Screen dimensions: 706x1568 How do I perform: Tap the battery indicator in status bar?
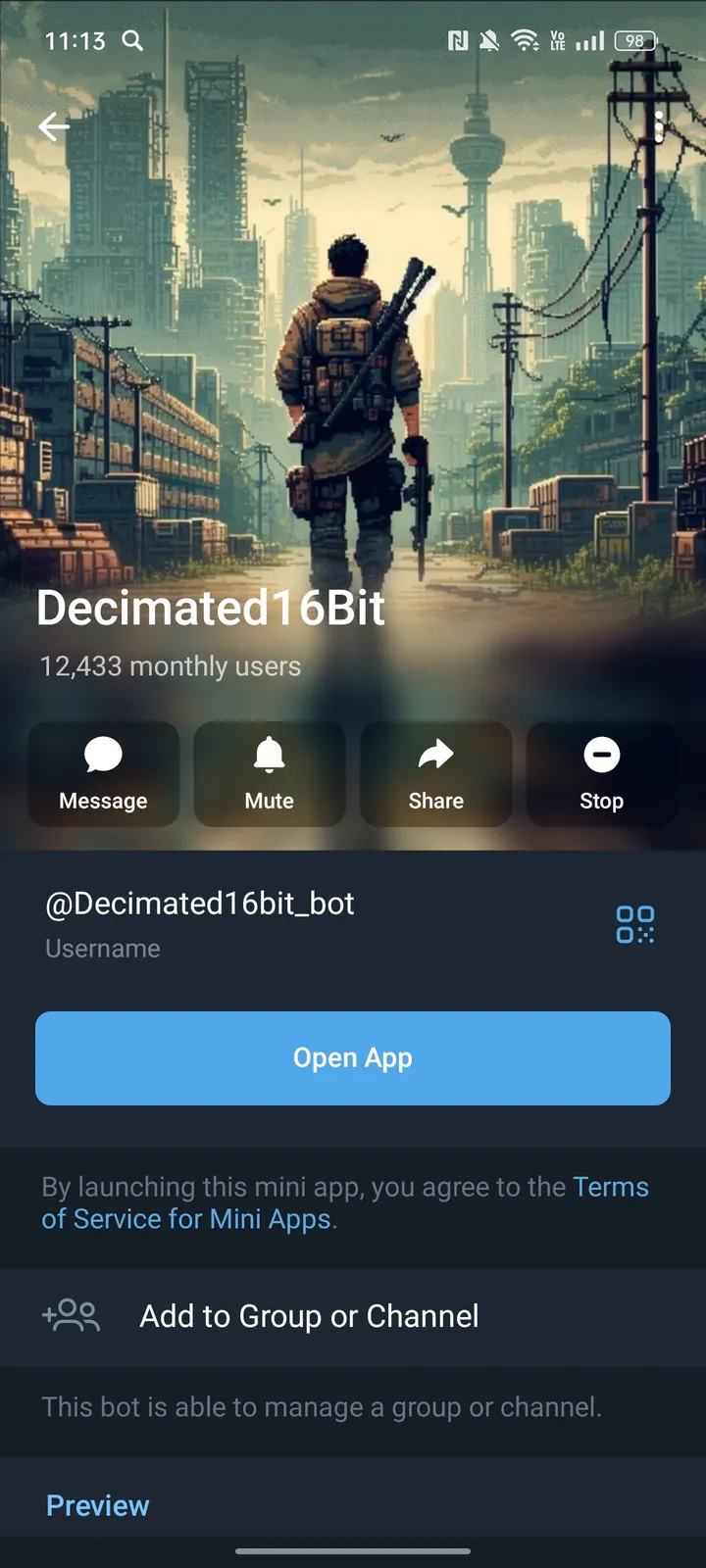coord(634,41)
